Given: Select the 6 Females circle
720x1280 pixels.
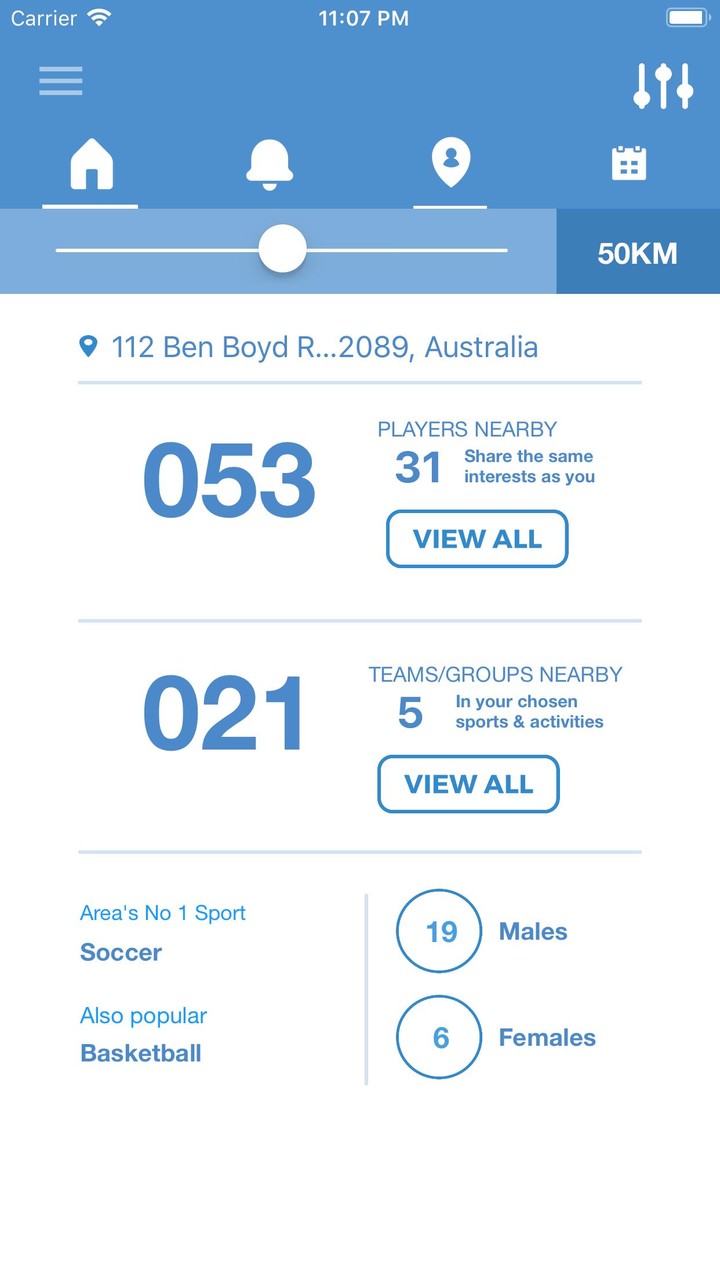Looking at the screenshot, I should click(x=439, y=1037).
